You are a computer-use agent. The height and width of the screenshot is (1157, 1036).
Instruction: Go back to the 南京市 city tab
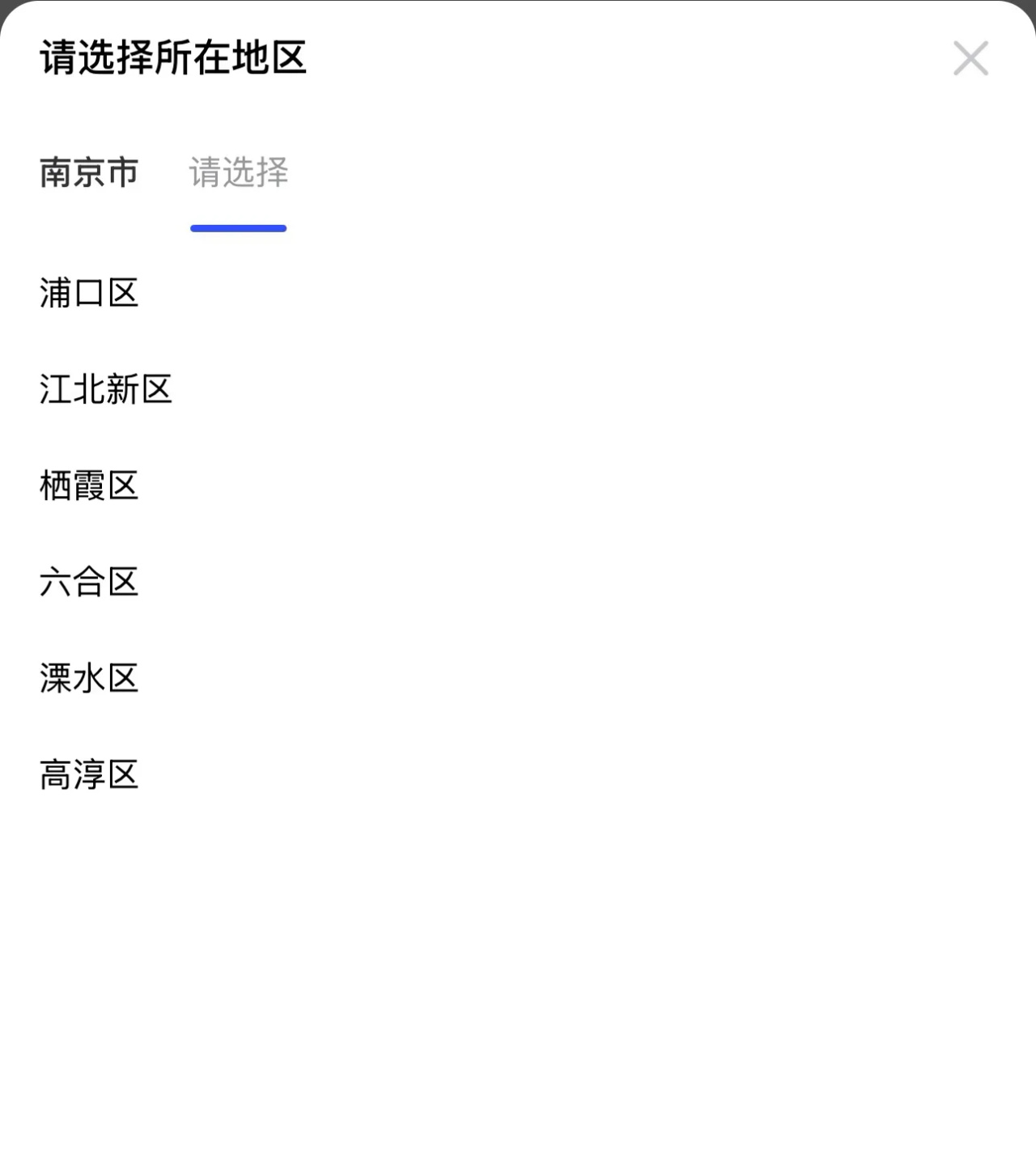[x=89, y=173]
